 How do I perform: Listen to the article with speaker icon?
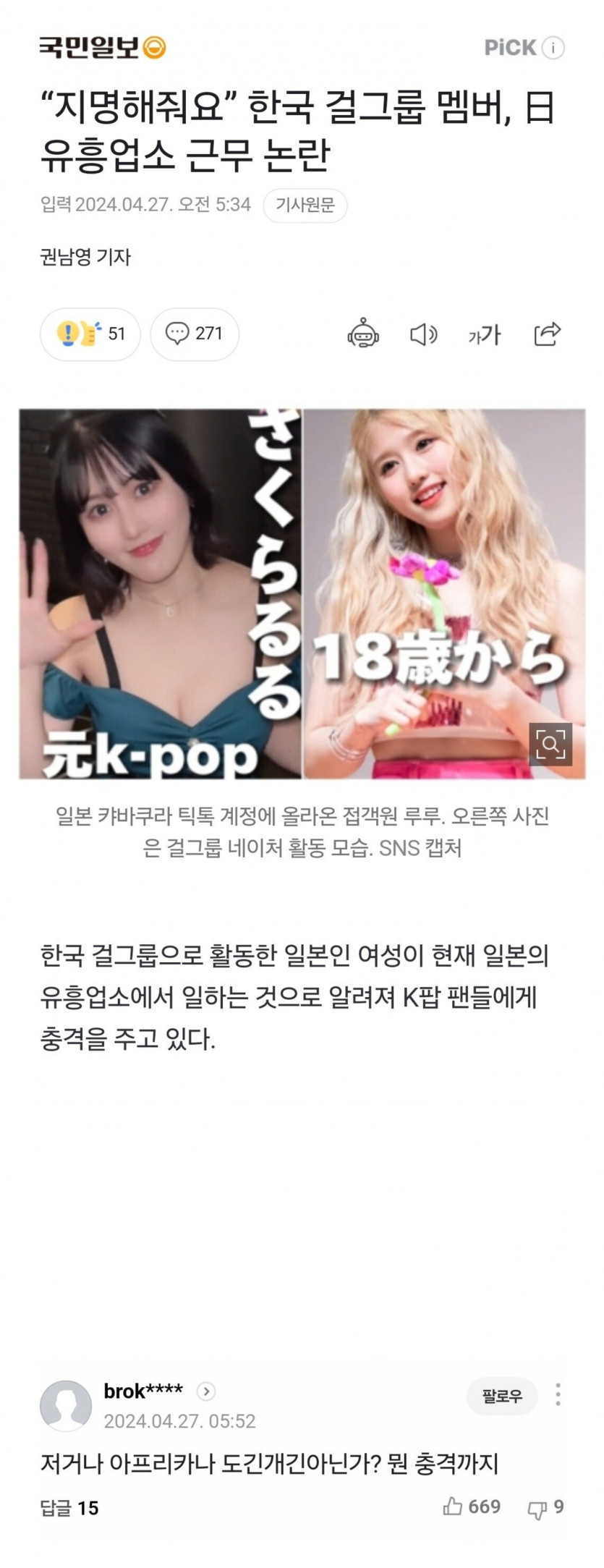click(x=423, y=334)
